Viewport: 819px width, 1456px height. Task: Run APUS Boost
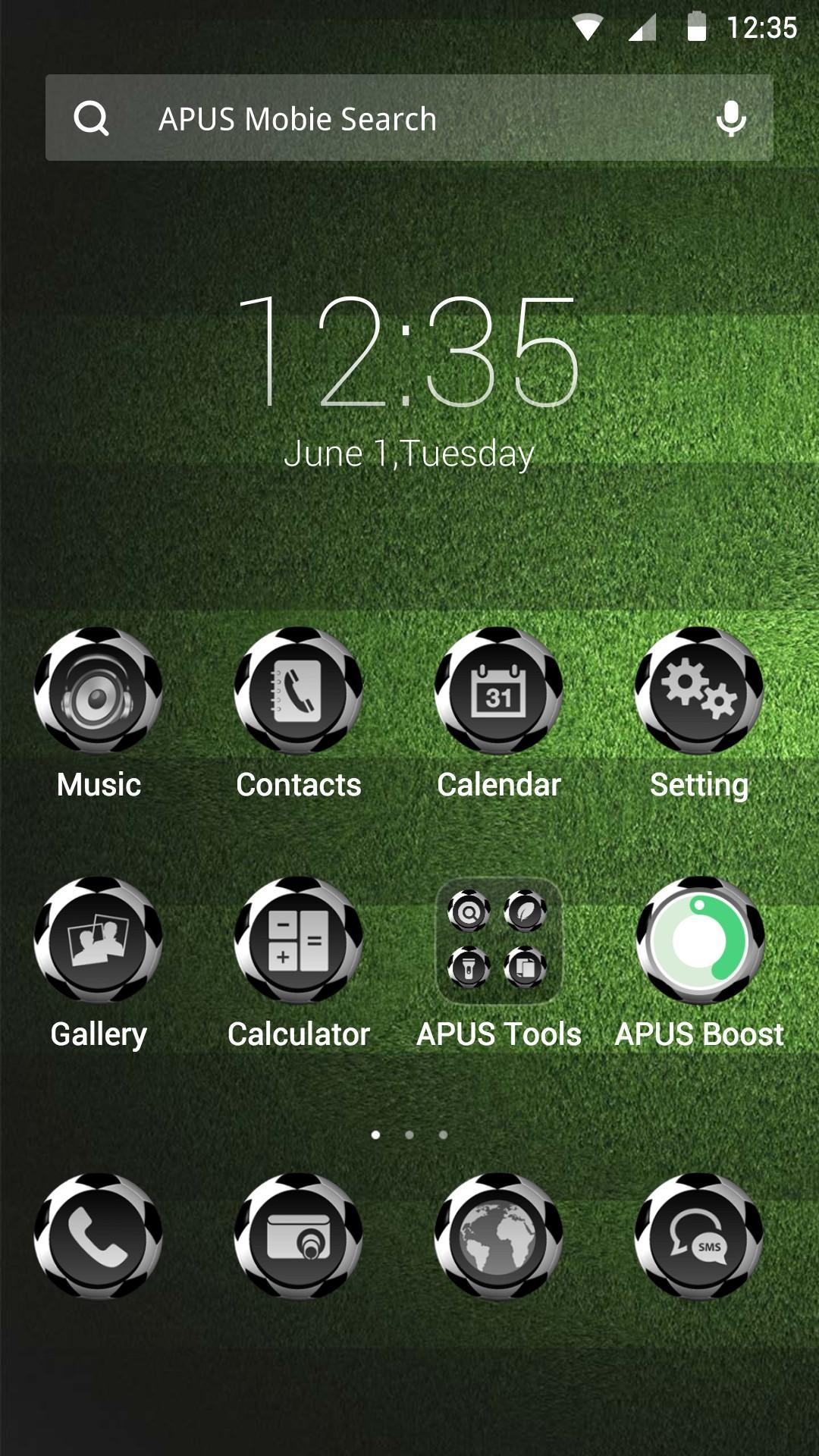coord(699,940)
